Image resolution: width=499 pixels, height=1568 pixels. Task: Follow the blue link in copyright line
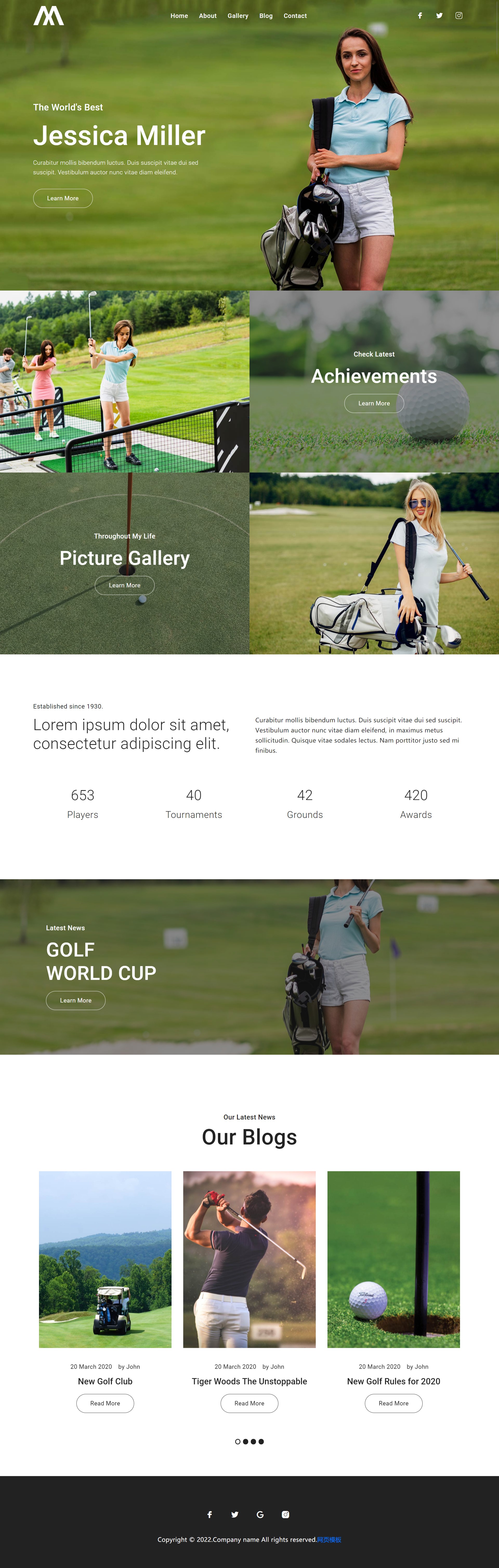(x=329, y=1540)
